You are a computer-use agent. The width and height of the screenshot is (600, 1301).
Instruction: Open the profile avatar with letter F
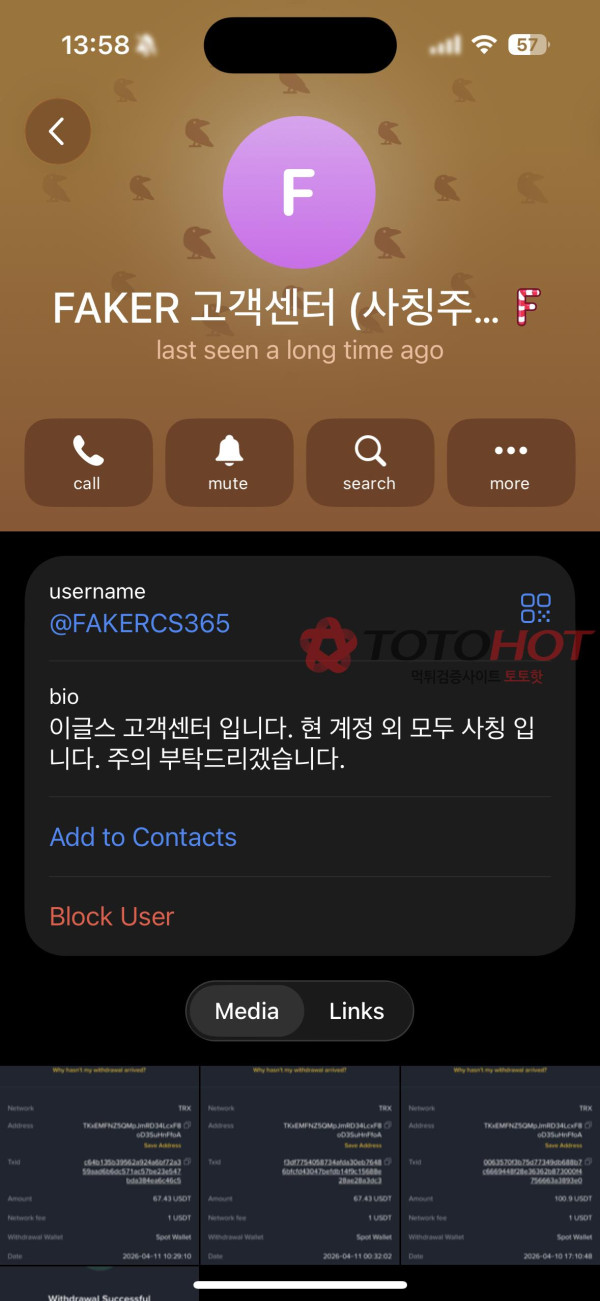point(298,192)
